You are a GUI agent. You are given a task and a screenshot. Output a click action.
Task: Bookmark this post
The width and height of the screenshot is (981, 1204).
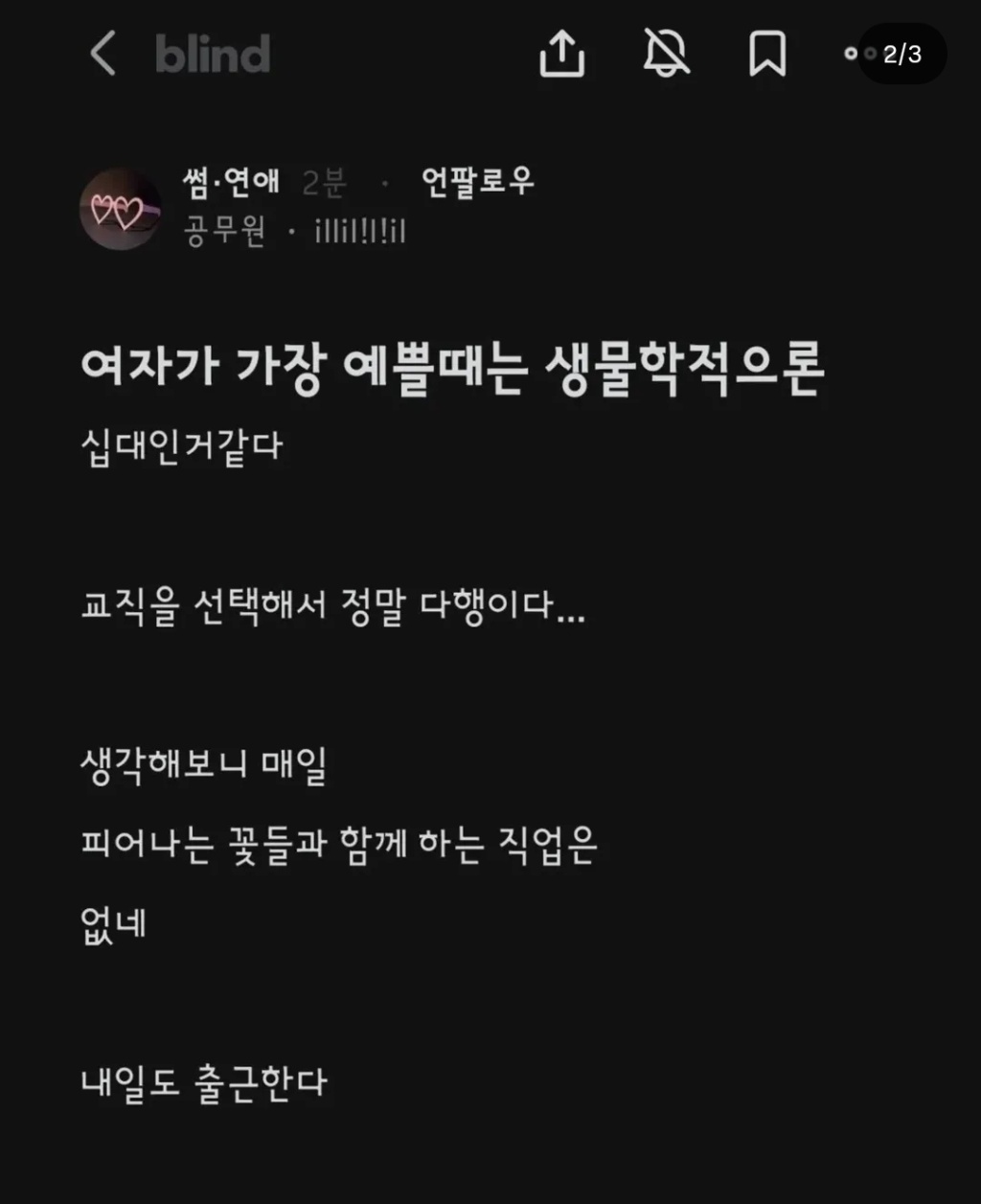tap(767, 53)
